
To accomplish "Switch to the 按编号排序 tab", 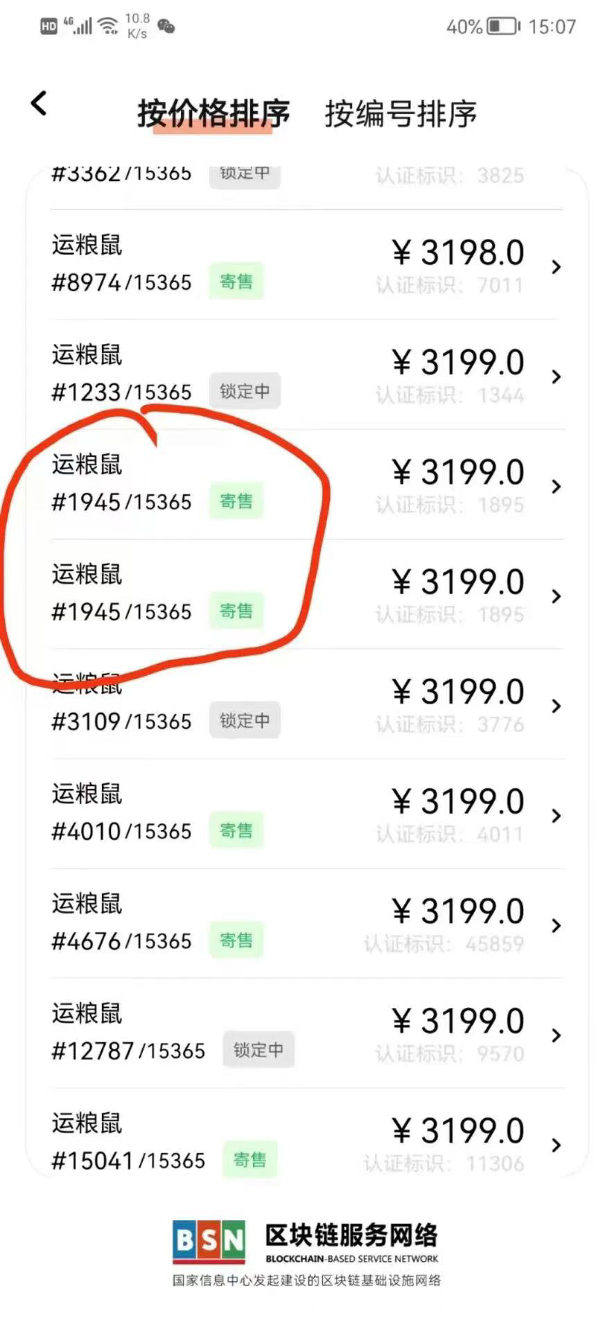I will (400, 114).
